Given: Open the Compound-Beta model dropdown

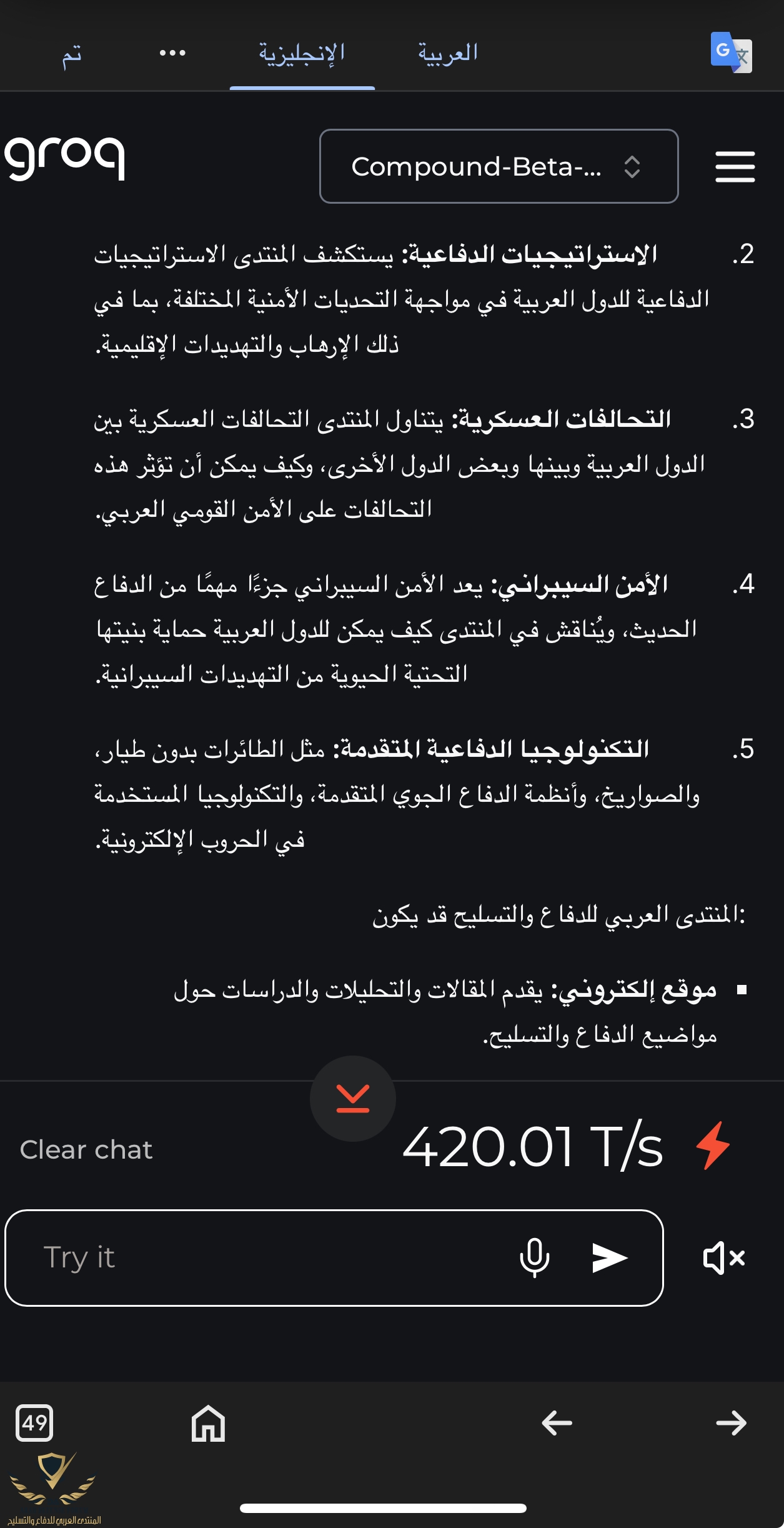Looking at the screenshot, I should click(499, 166).
